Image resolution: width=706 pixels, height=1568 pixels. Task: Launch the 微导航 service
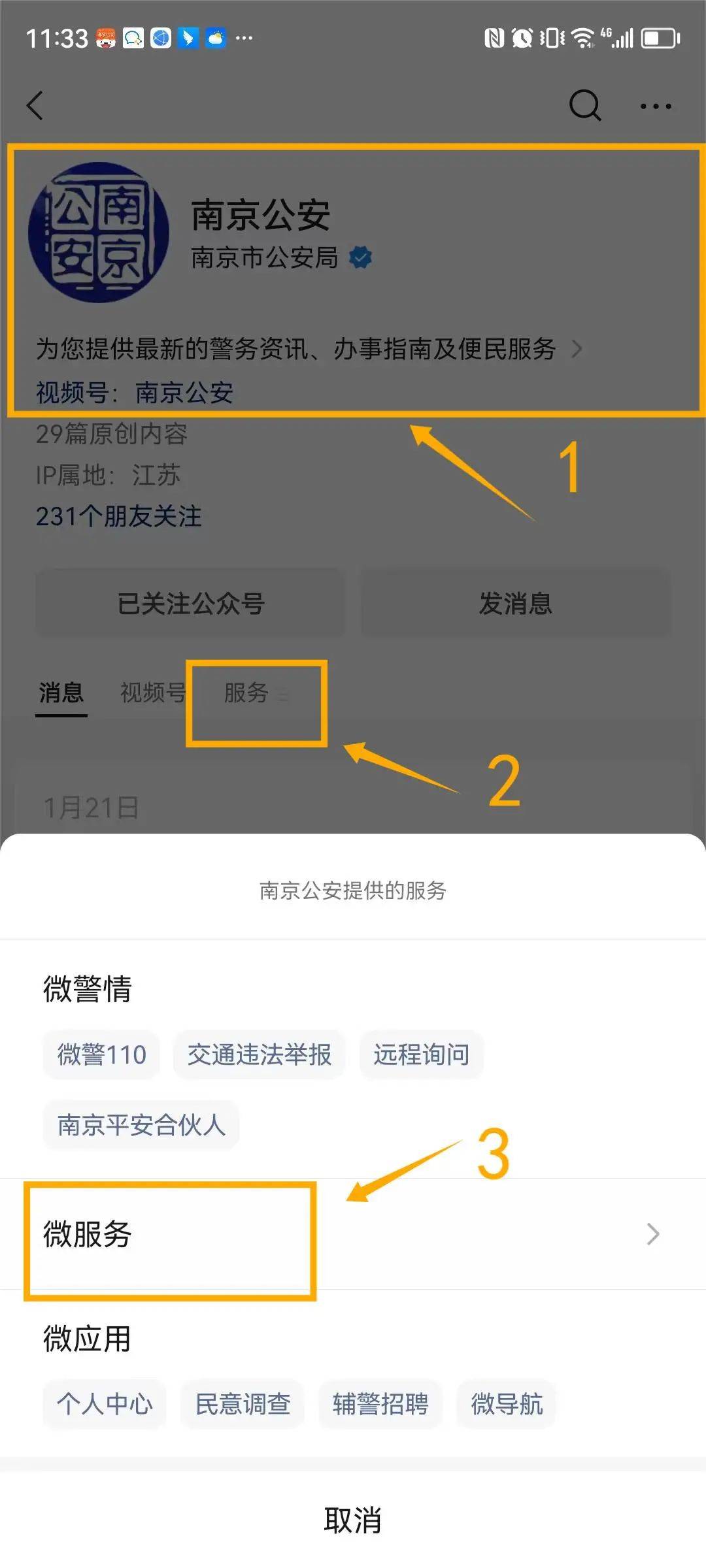pyautogui.click(x=507, y=1404)
